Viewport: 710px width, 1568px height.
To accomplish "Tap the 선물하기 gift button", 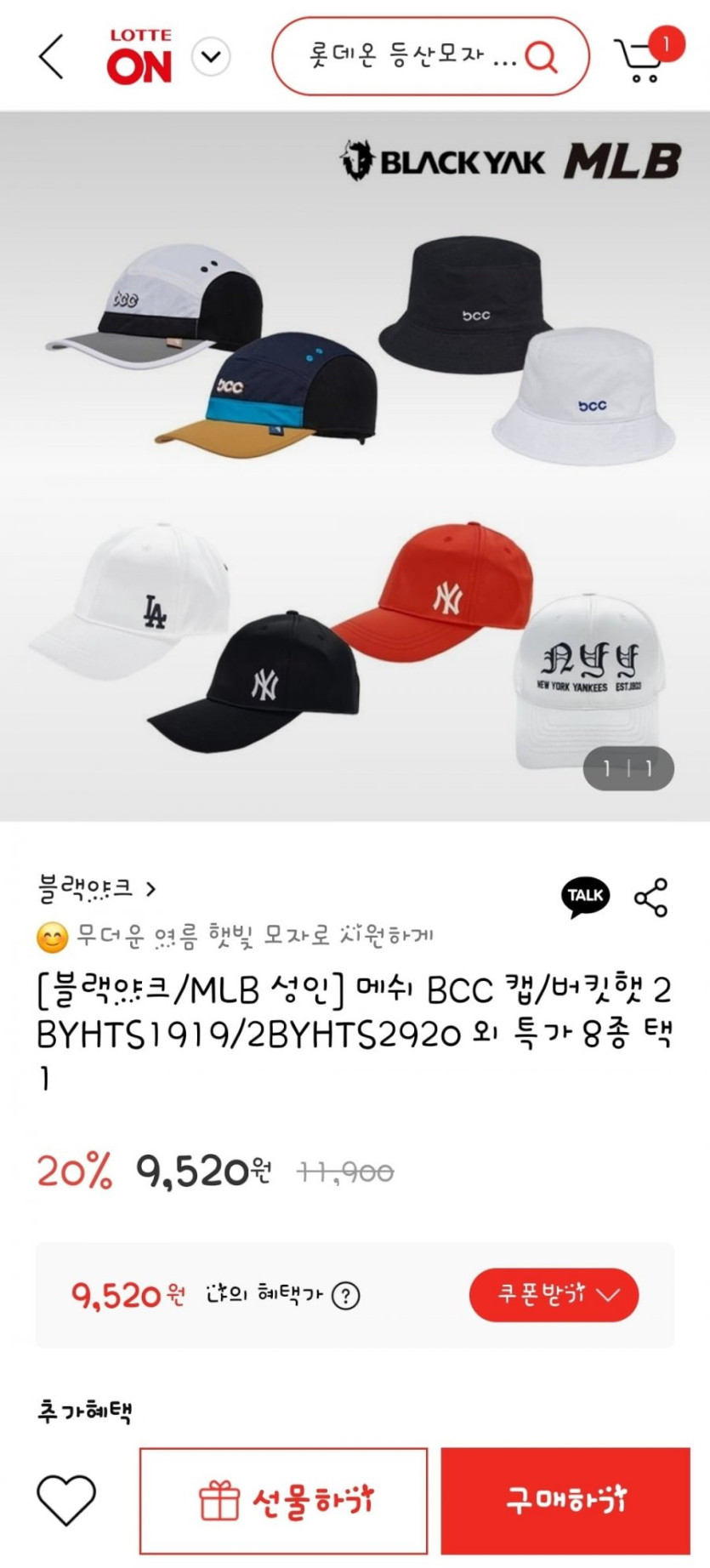I will [x=283, y=1501].
